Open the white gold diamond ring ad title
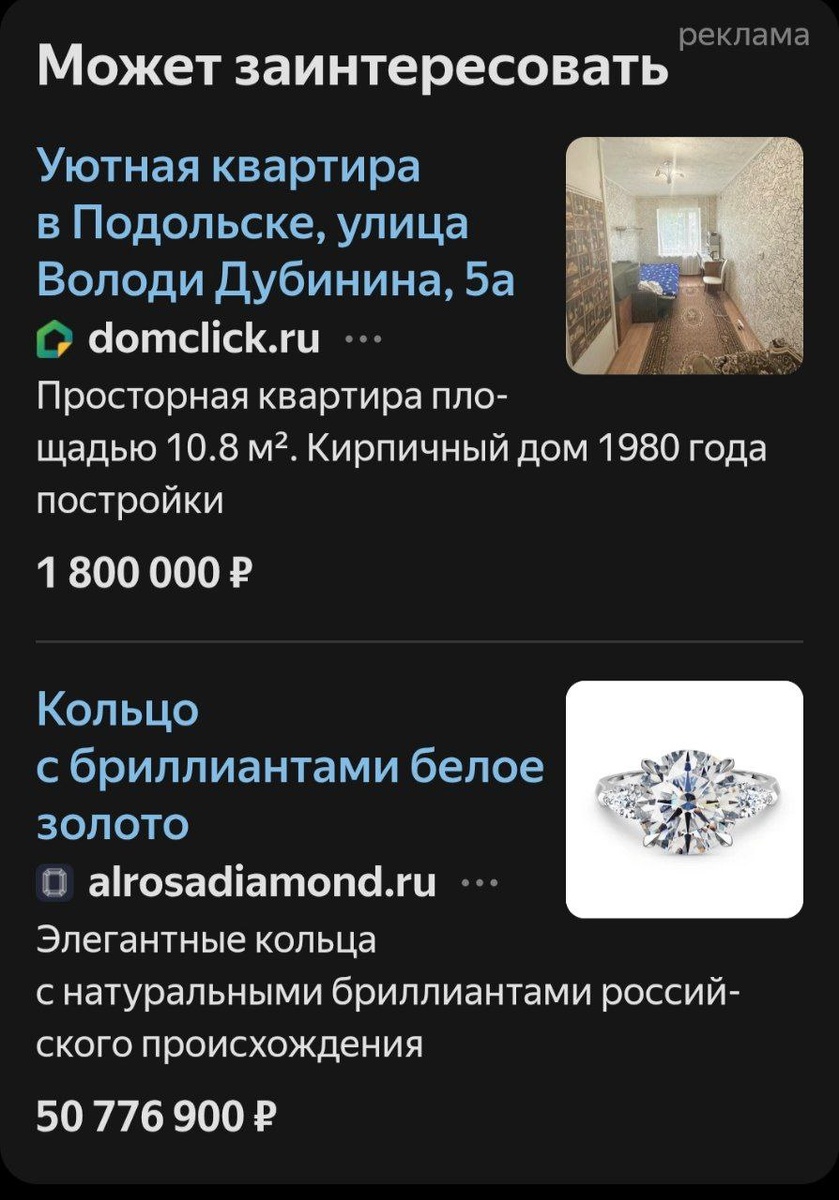 pos(290,767)
